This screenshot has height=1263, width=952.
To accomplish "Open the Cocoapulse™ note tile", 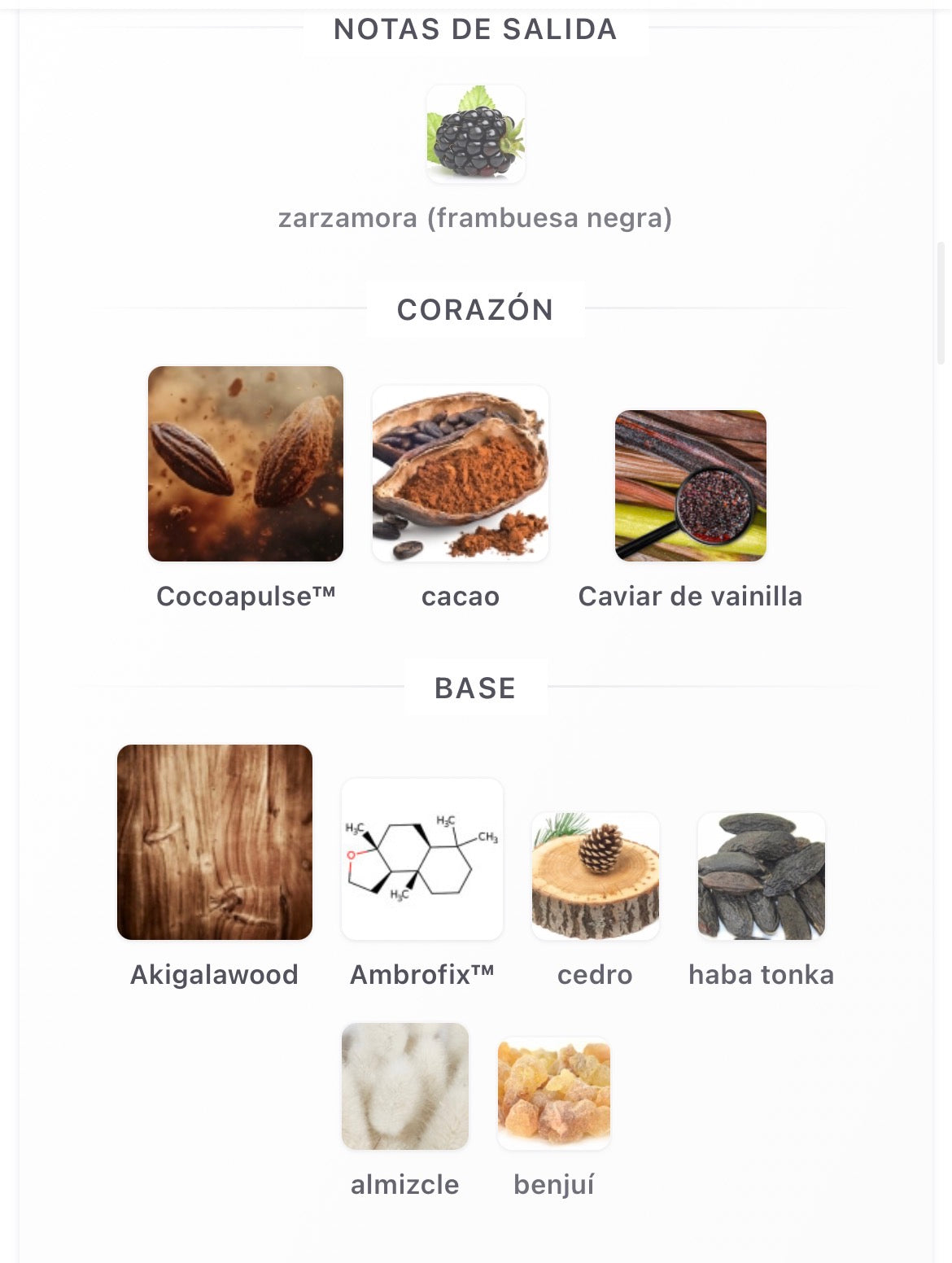I will click(x=246, y=464).
